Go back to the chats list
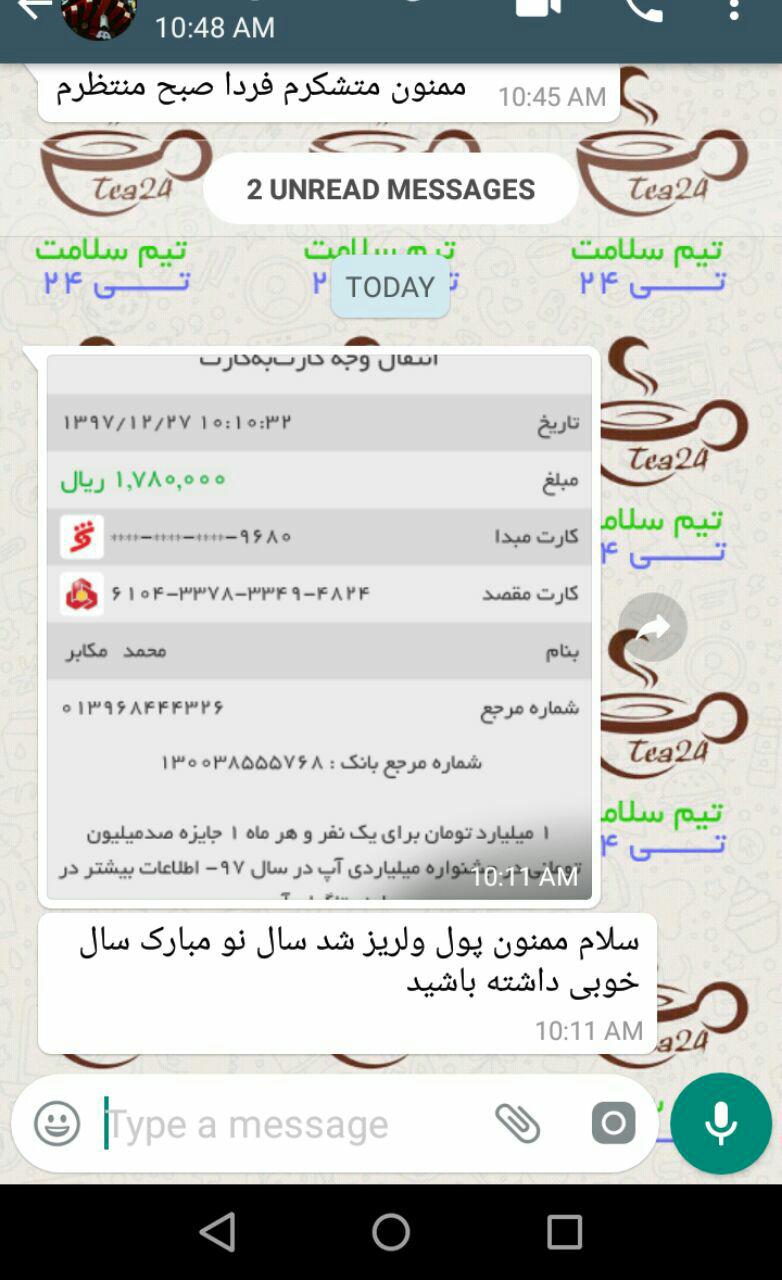This screenshot has width=782, height=1280. (x=33, y=10)
